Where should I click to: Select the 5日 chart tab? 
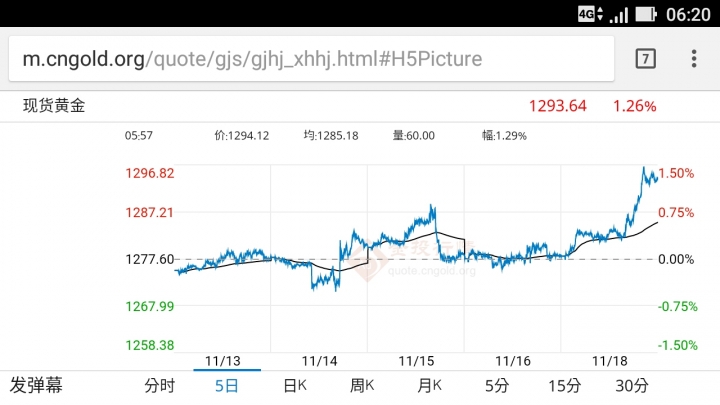tap(227, 386)
